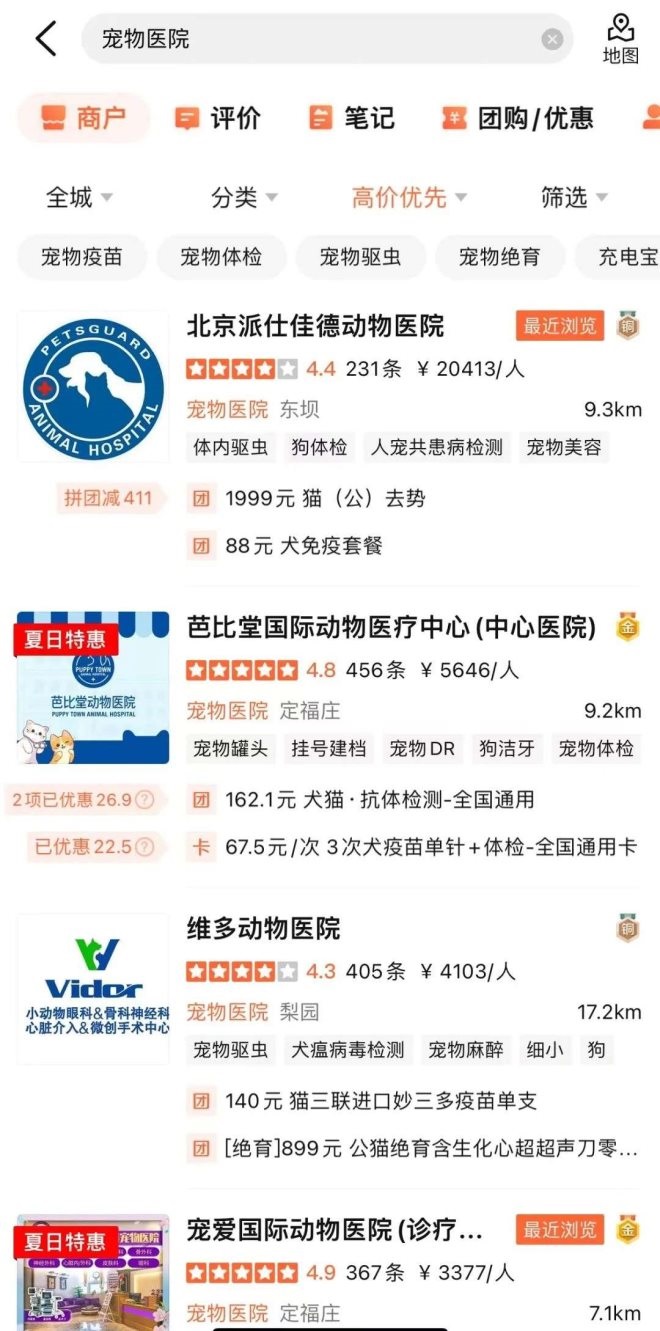Screen dimensions: 660x1331
Task: Switch to the 笔记 tab
Action: (352, 118)
